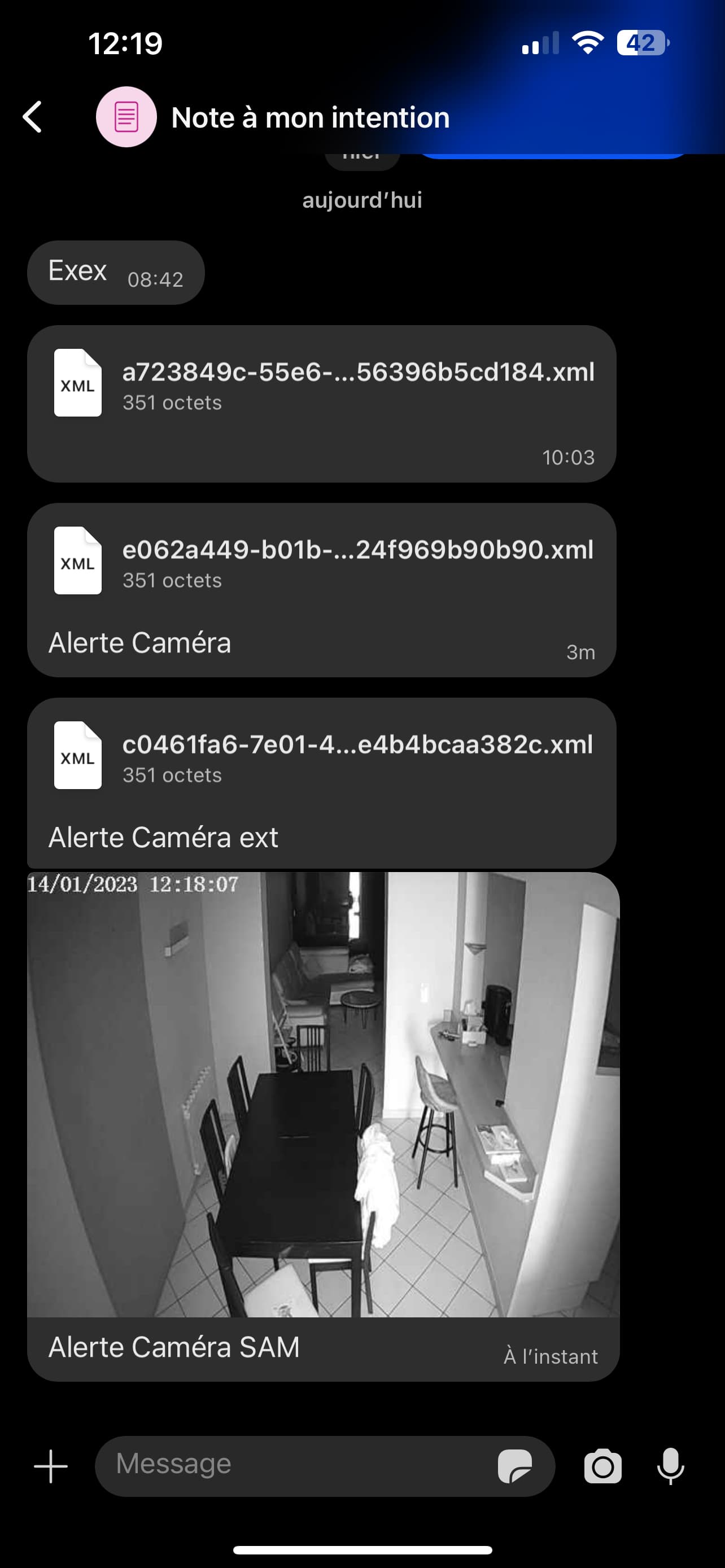Open the e062a449 XML file attachment
Screen dimensions: 725x1568
pos(321,561)
